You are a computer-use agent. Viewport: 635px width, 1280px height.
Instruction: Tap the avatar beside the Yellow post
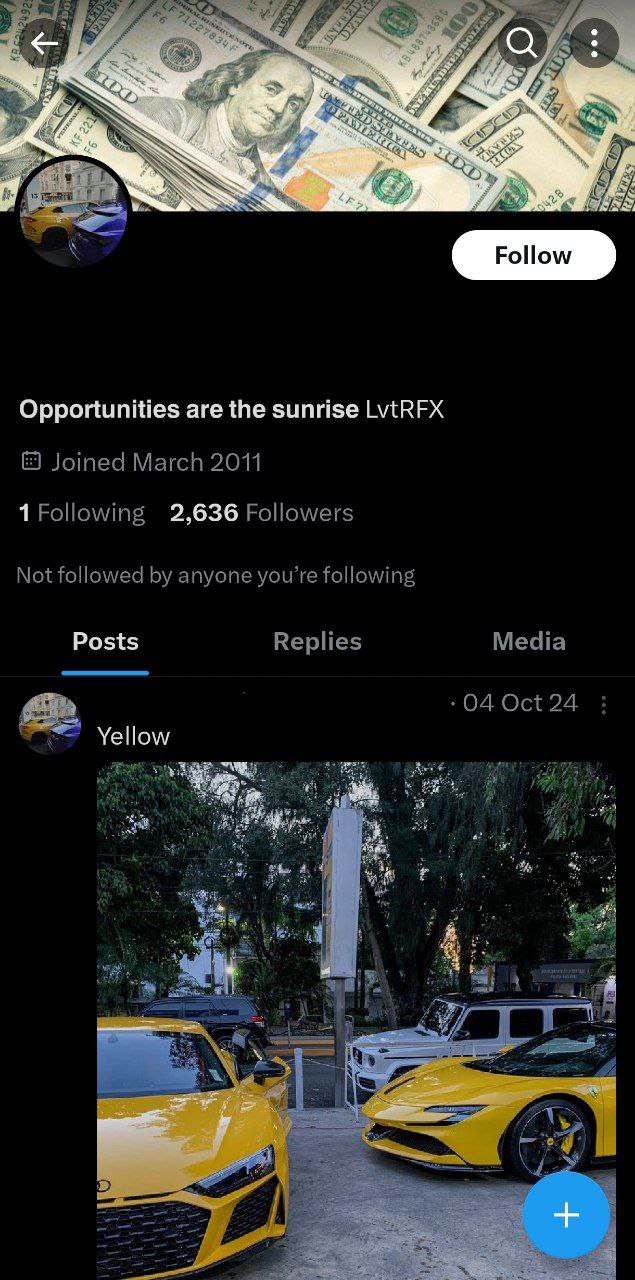coord(49,723)
